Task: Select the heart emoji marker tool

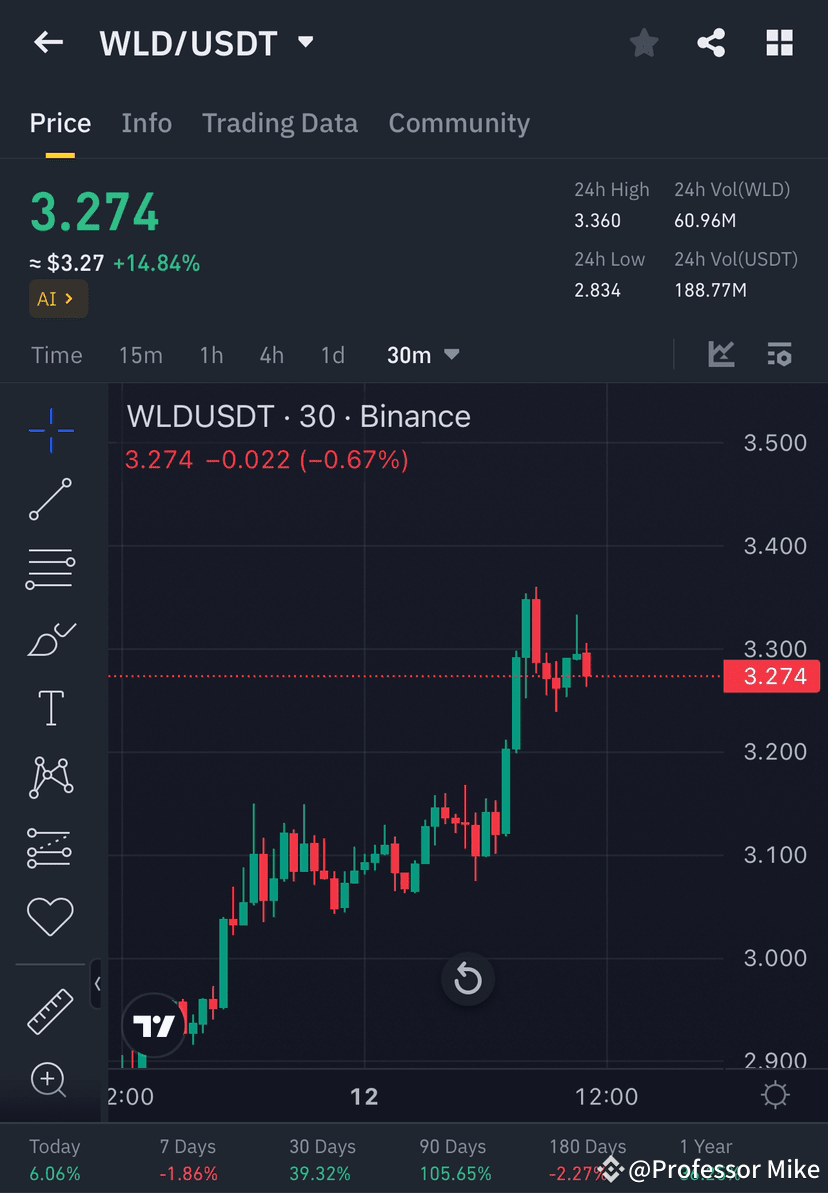Action: [50, 916]
